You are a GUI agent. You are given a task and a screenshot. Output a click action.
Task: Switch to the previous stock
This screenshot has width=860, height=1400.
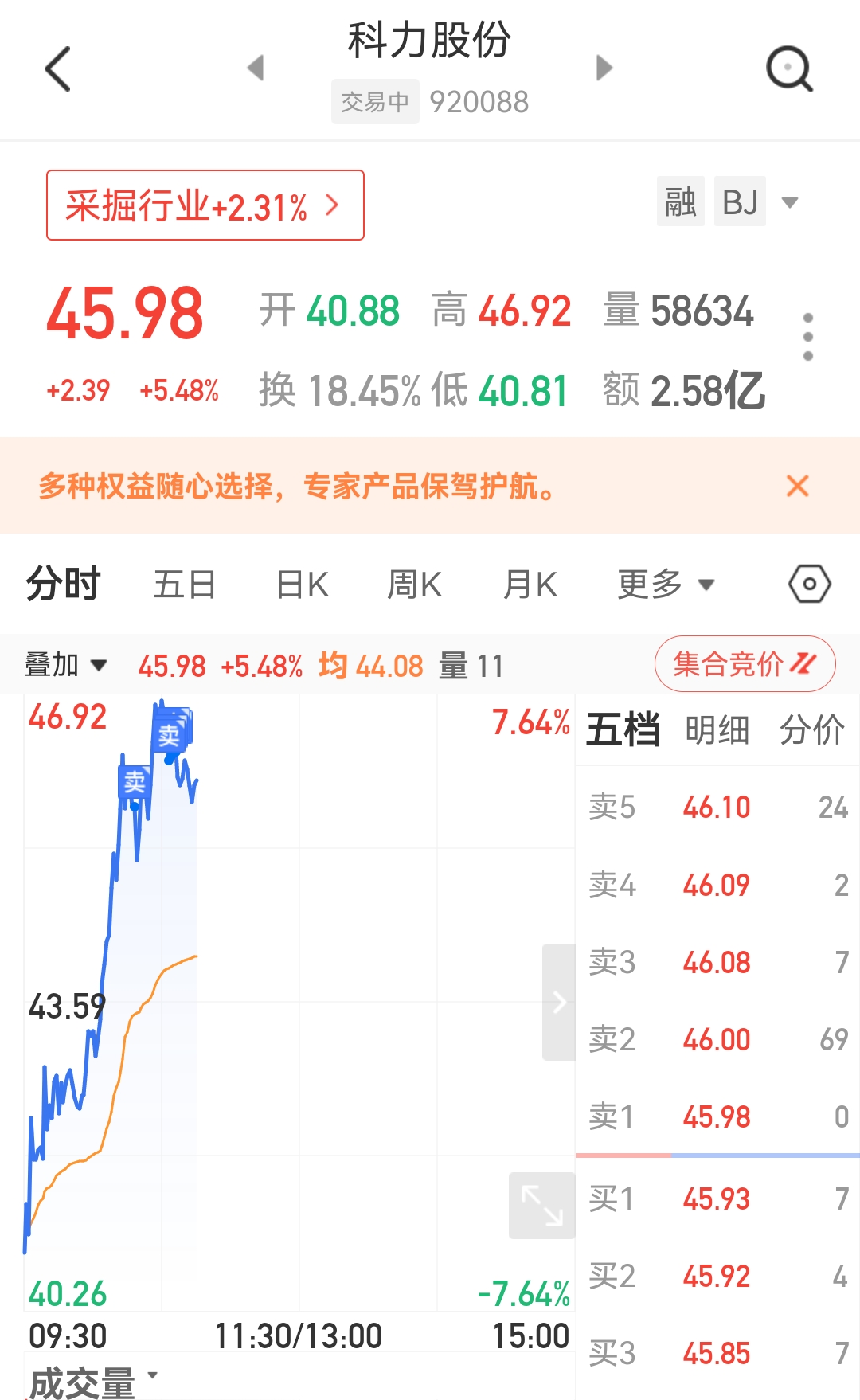[256, 68]
